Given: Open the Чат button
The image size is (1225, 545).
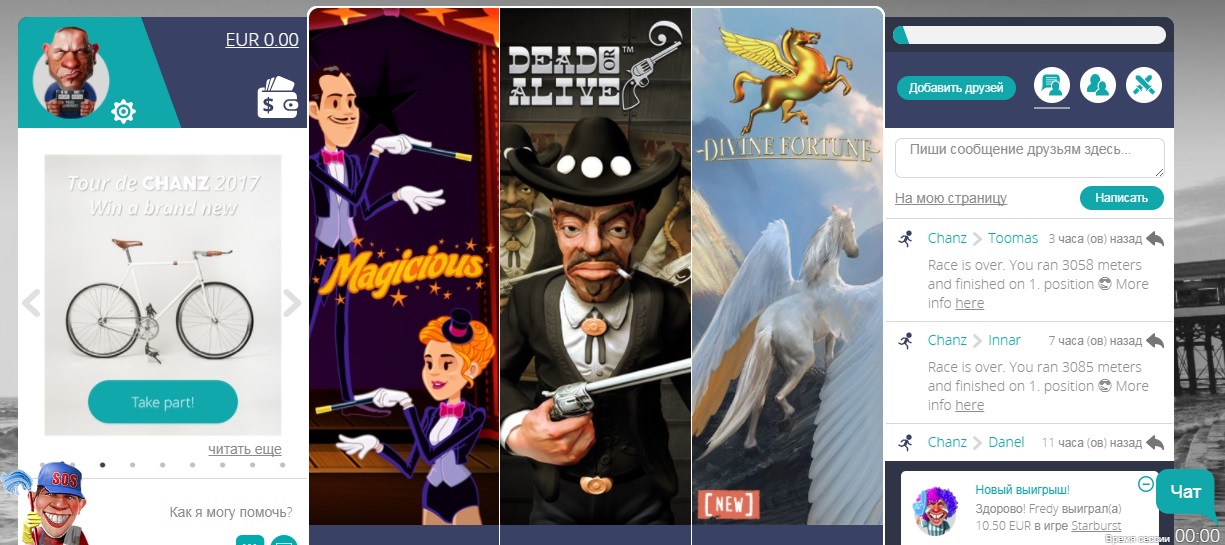Looking at the screenshot, I should point(1185,492).
